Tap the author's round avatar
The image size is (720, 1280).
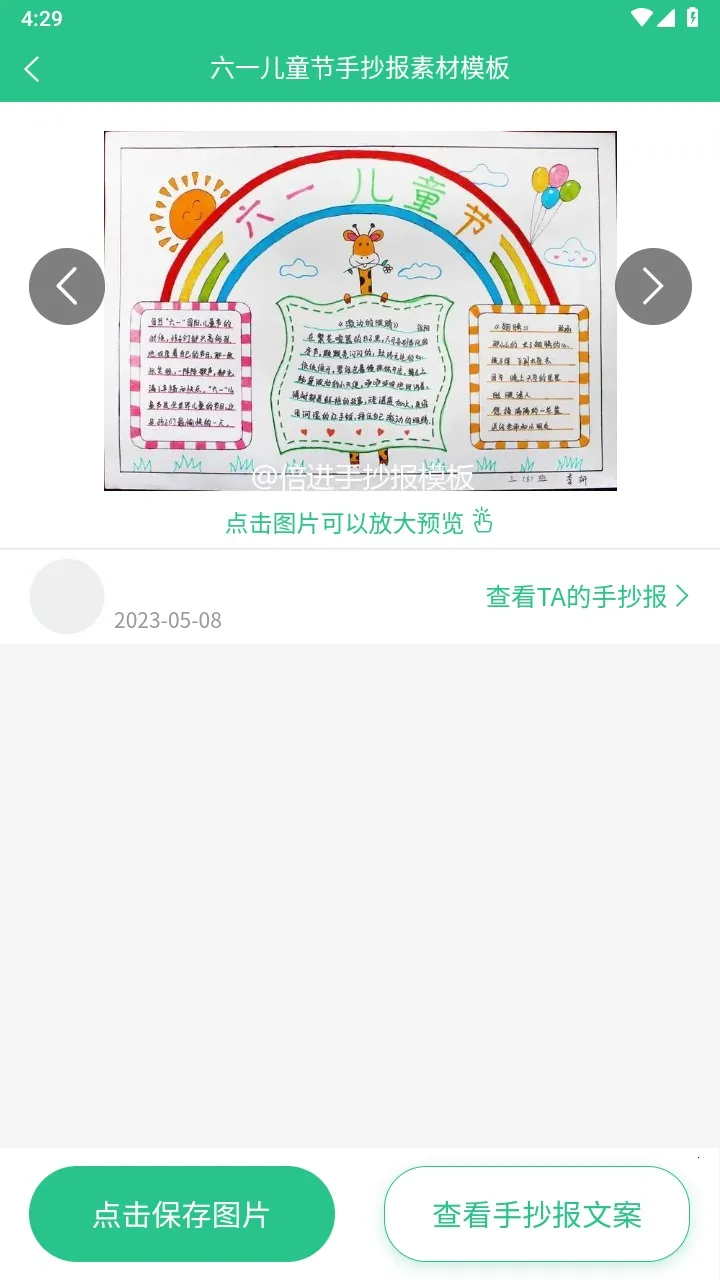point(67,596)
